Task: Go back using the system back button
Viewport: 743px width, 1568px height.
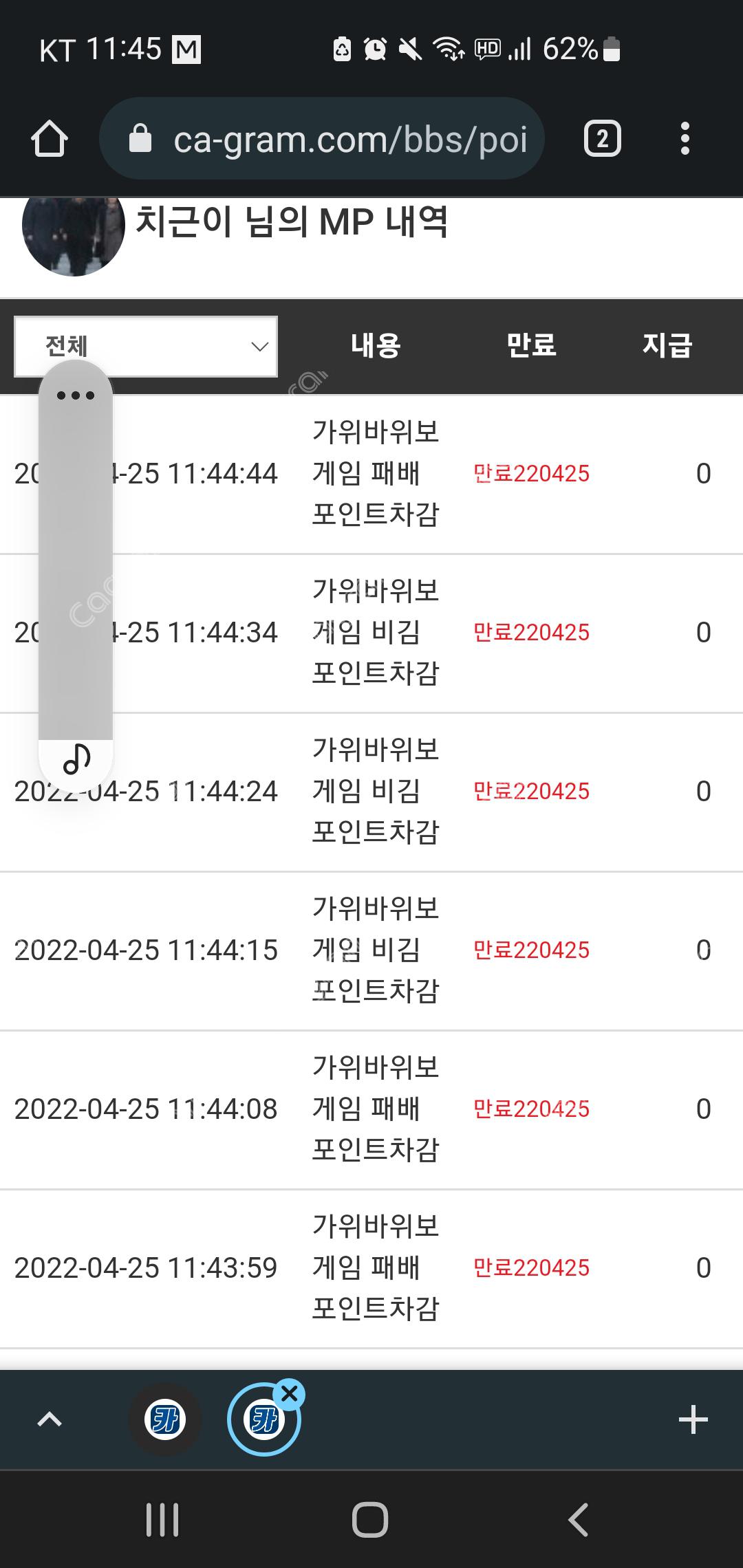Action: point(578,1519)
